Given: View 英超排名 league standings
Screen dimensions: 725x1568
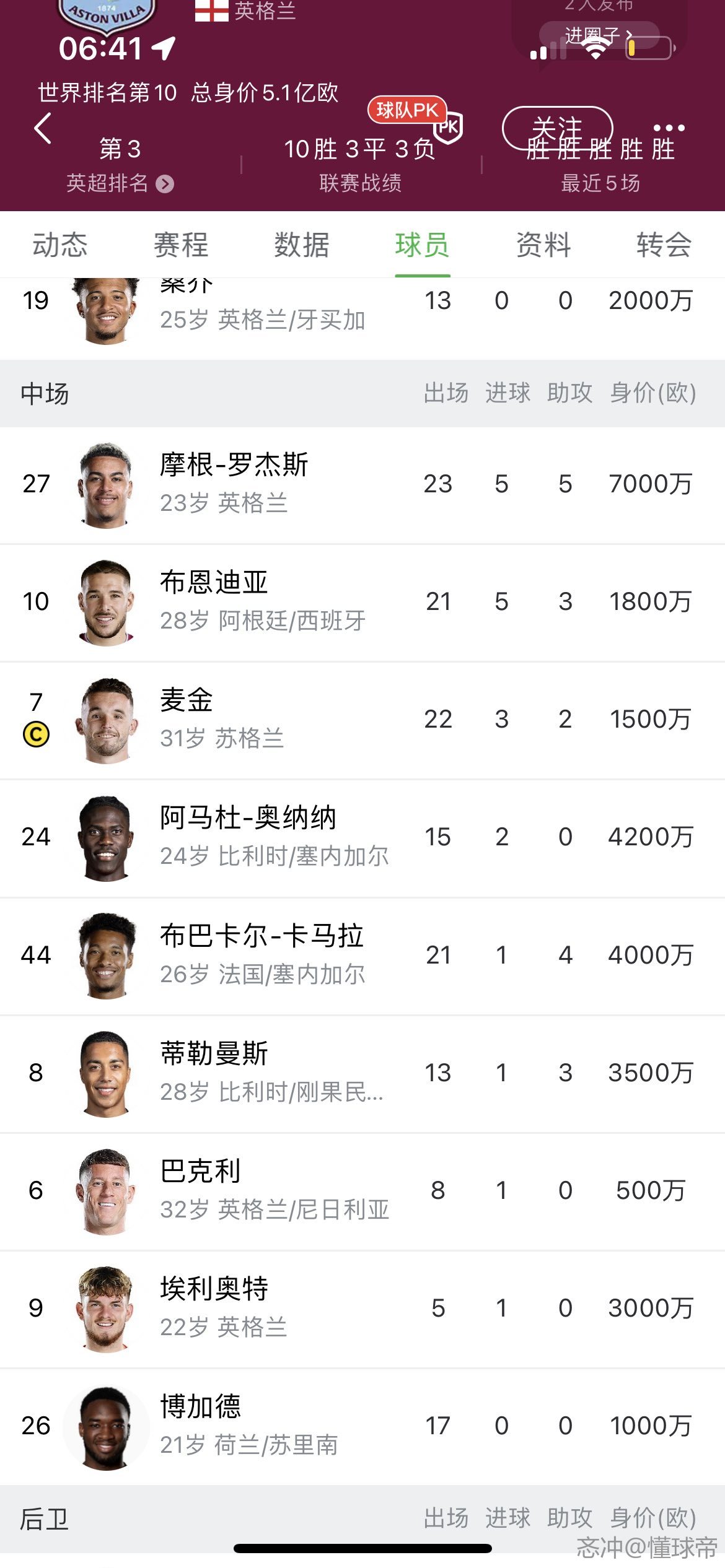Looking at the screenshot, I should pyautogui.click(x=120, y=183).
